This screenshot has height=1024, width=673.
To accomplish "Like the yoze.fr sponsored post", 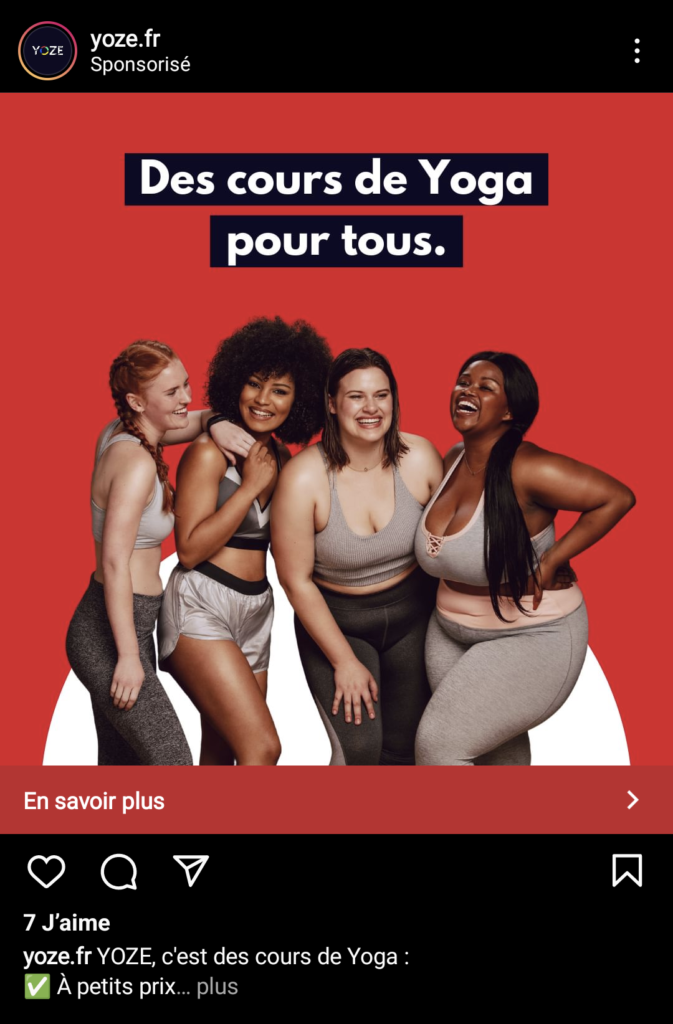I will tap(46, 871).
